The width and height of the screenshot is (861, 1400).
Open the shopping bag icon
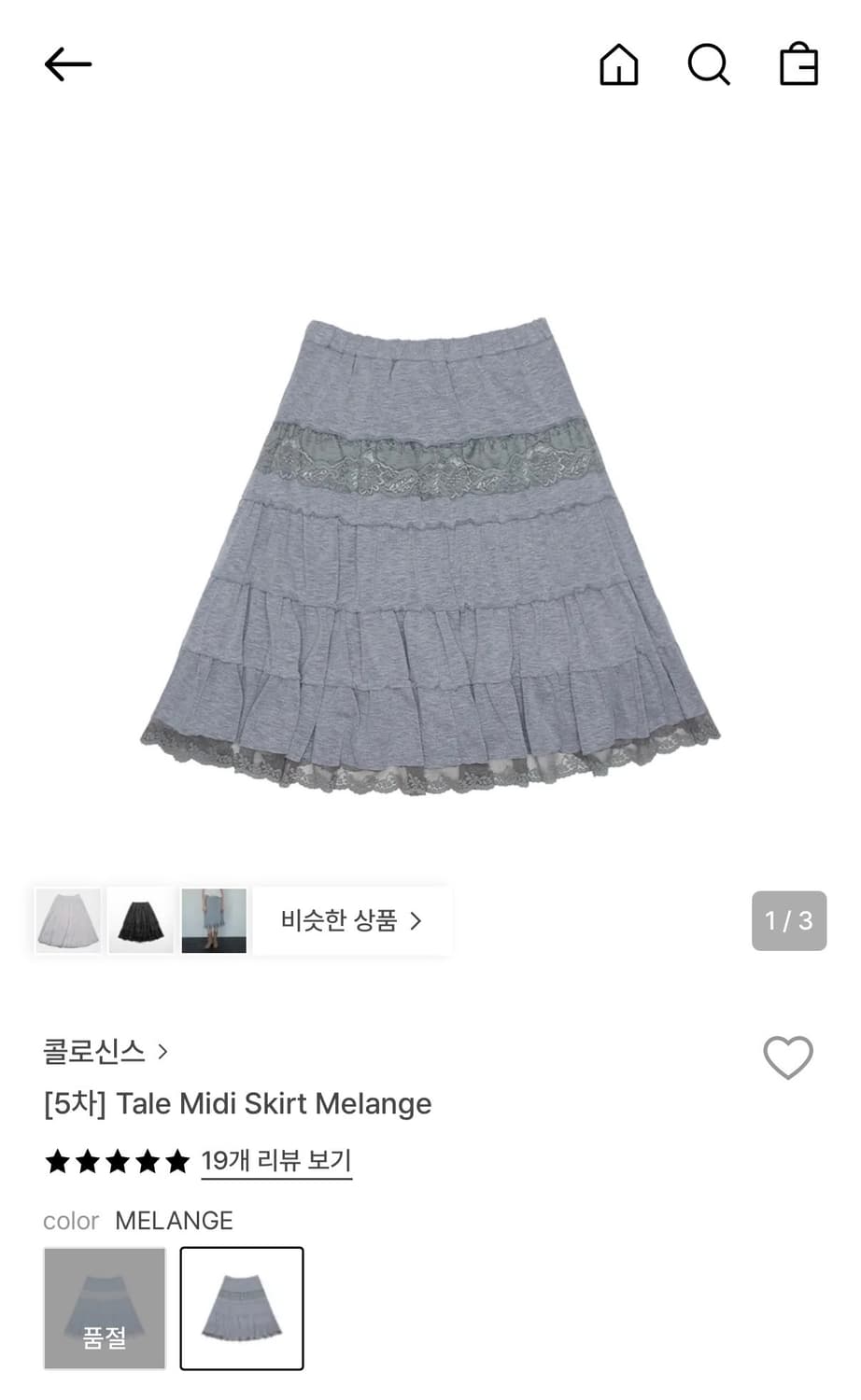point(798,65)
